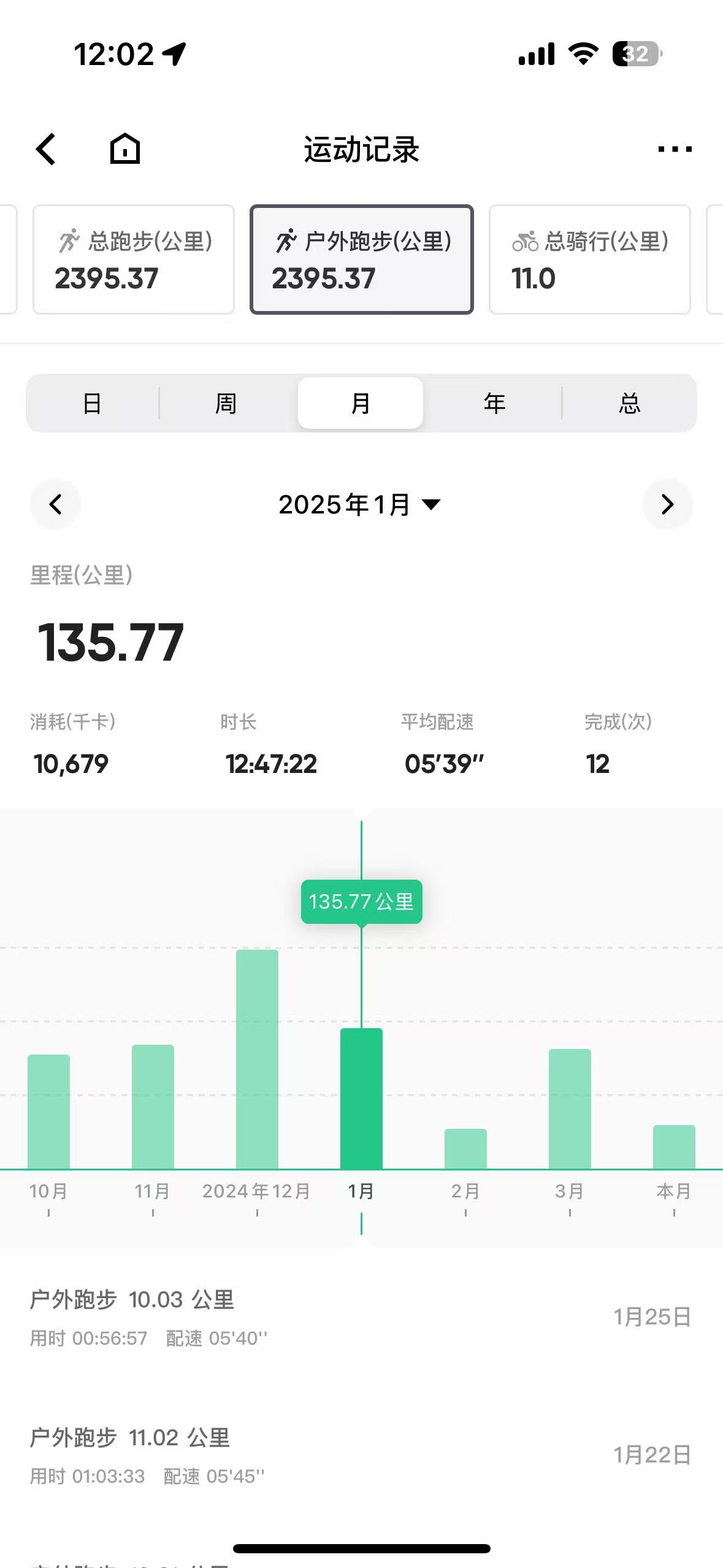Open the 2025年1月 month picker

(x=359, y=504)
